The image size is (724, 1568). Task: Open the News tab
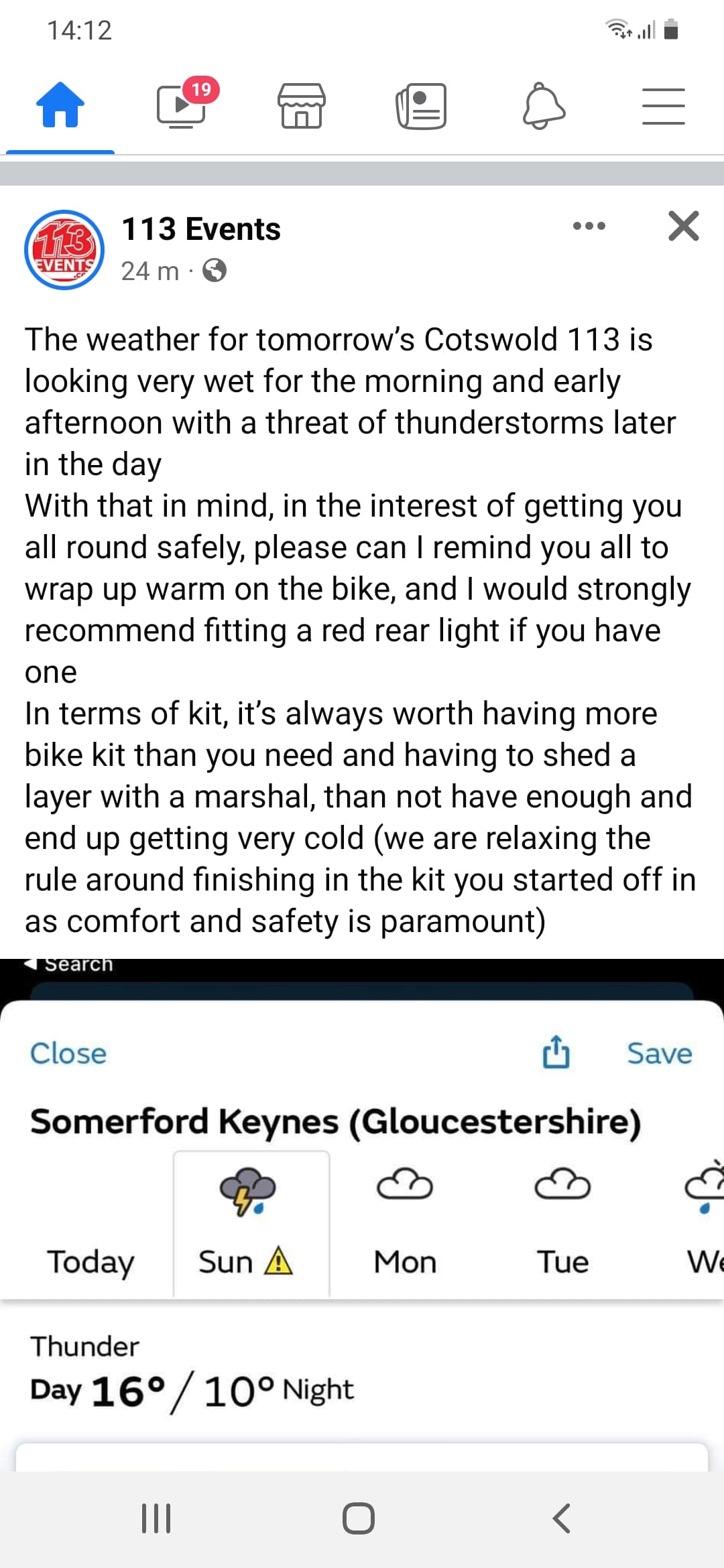click(x=422, y=105)
